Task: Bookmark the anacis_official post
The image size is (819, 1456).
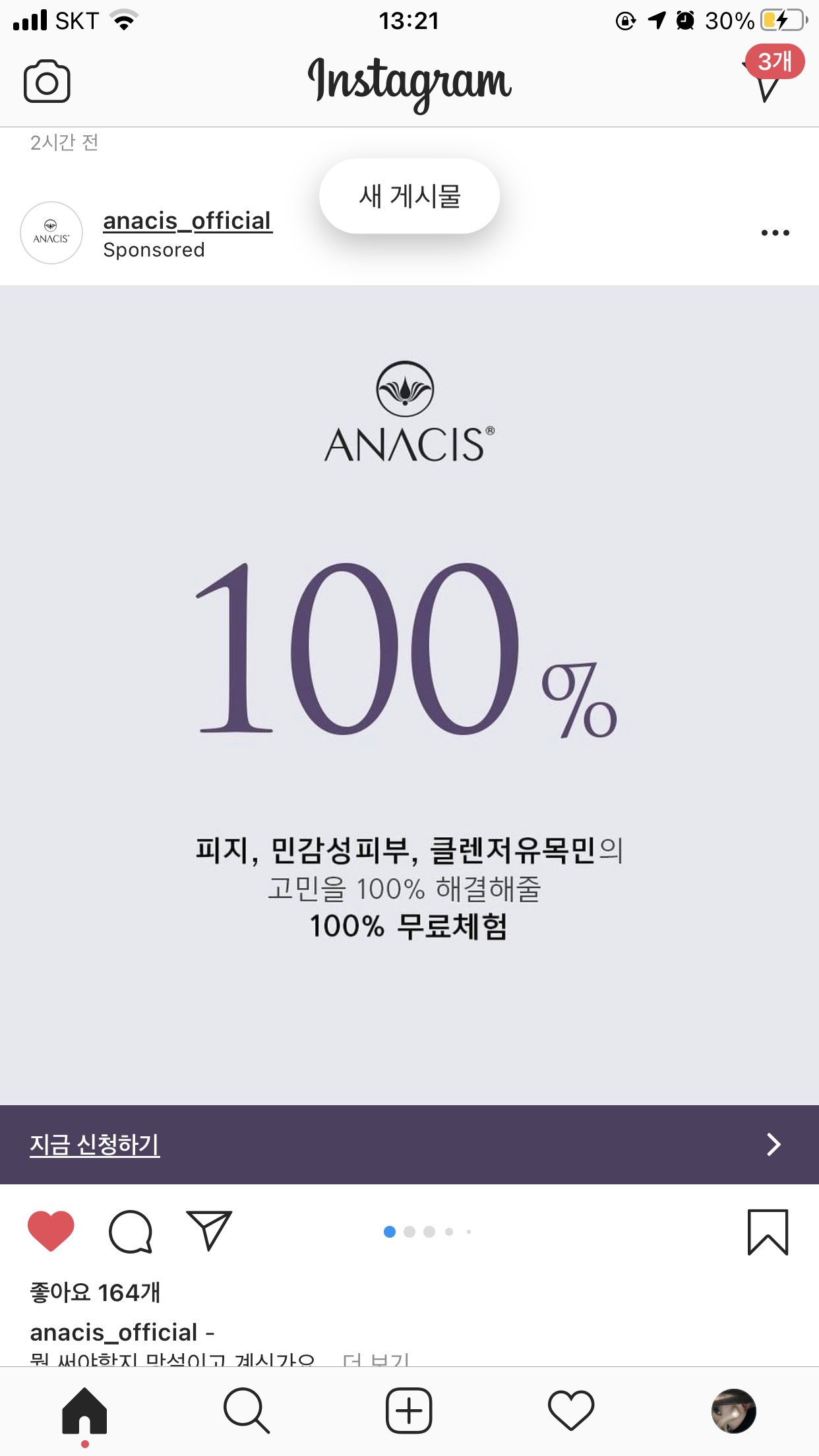Action: [x=768, y=1232]
